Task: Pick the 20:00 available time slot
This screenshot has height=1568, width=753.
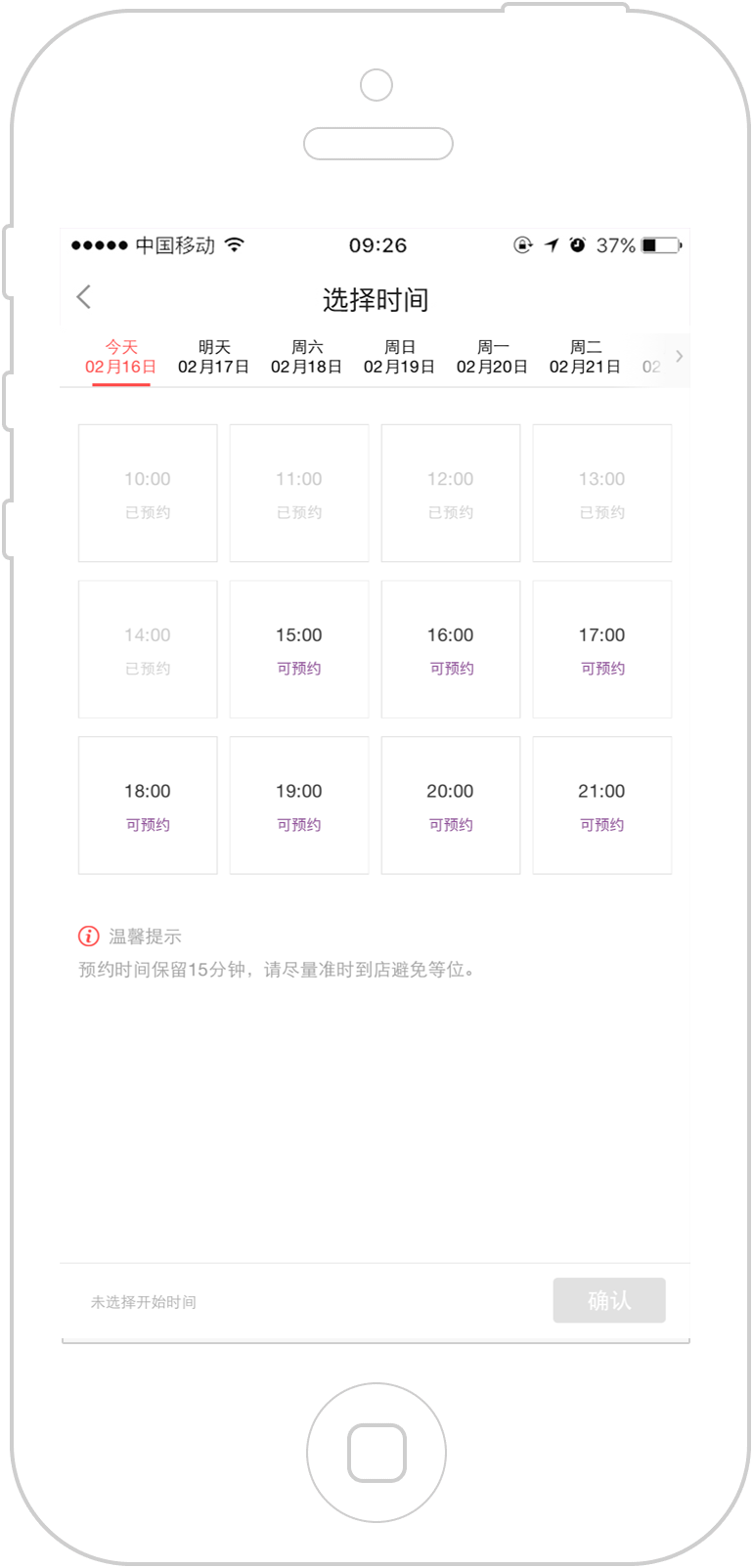Action: click(451, 806)
